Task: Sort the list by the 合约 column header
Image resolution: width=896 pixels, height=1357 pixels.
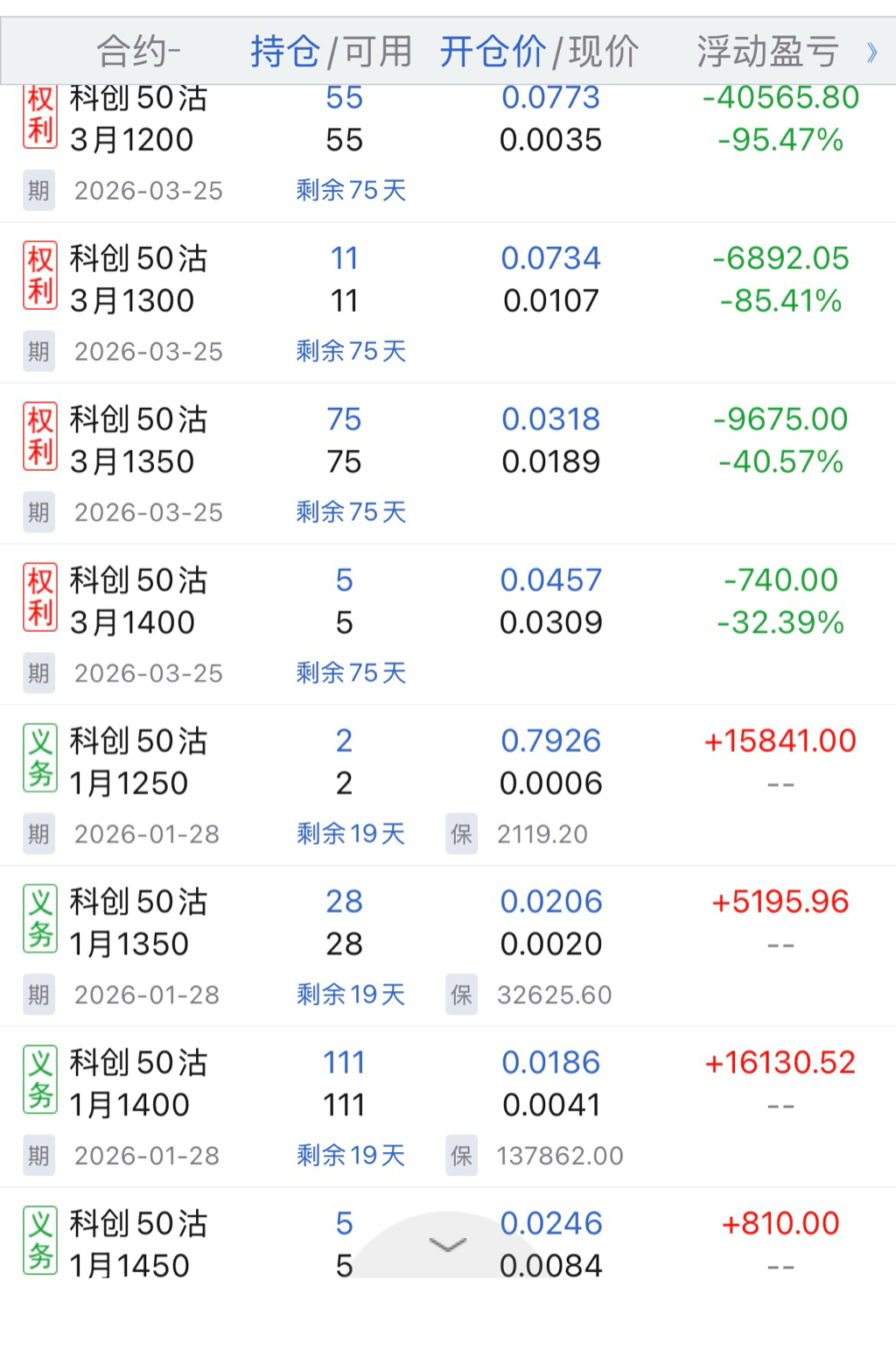Action: pyautogui.click(x=138, y=52)
